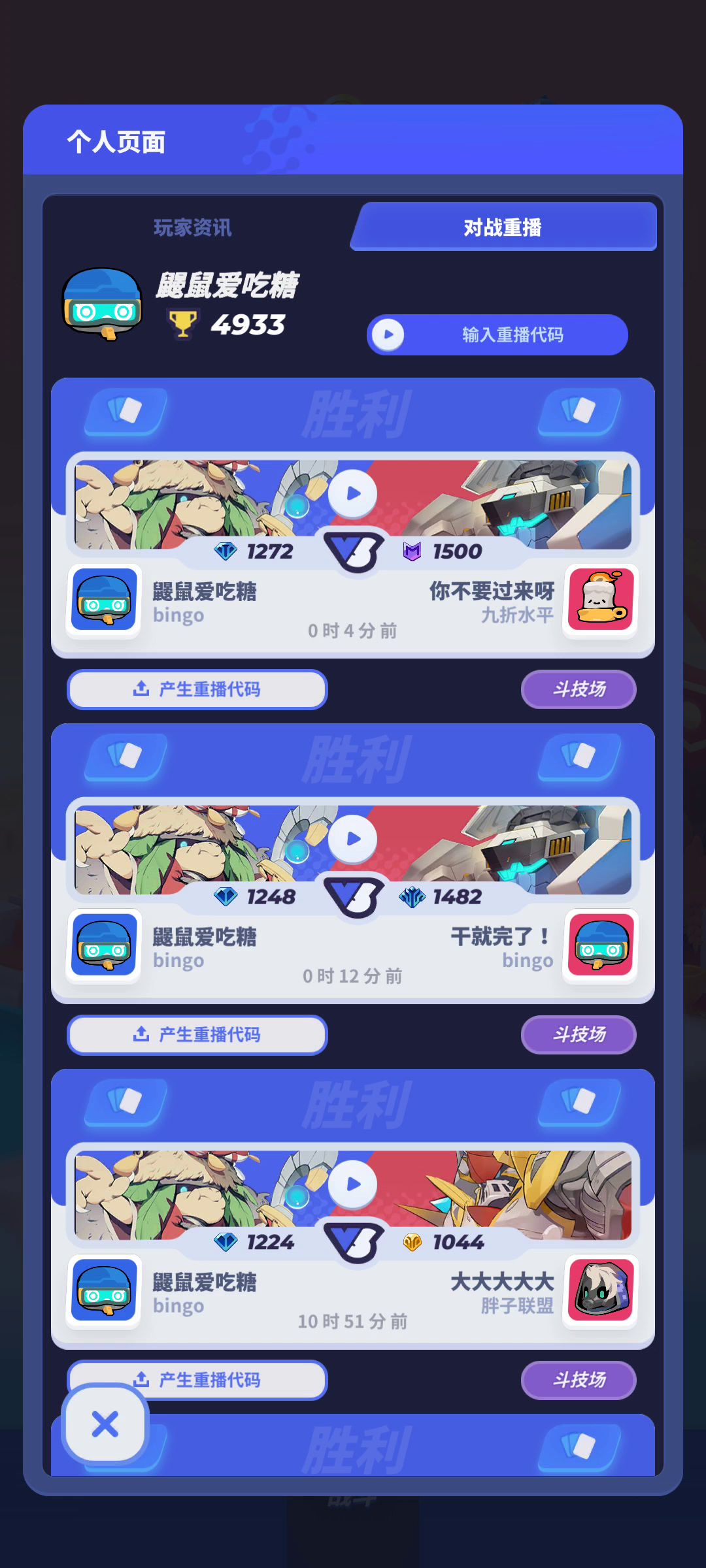View opponent deck cards of 干就完了！ match
The width and height of the screenshot is (706, 1568).
(579, 756)
